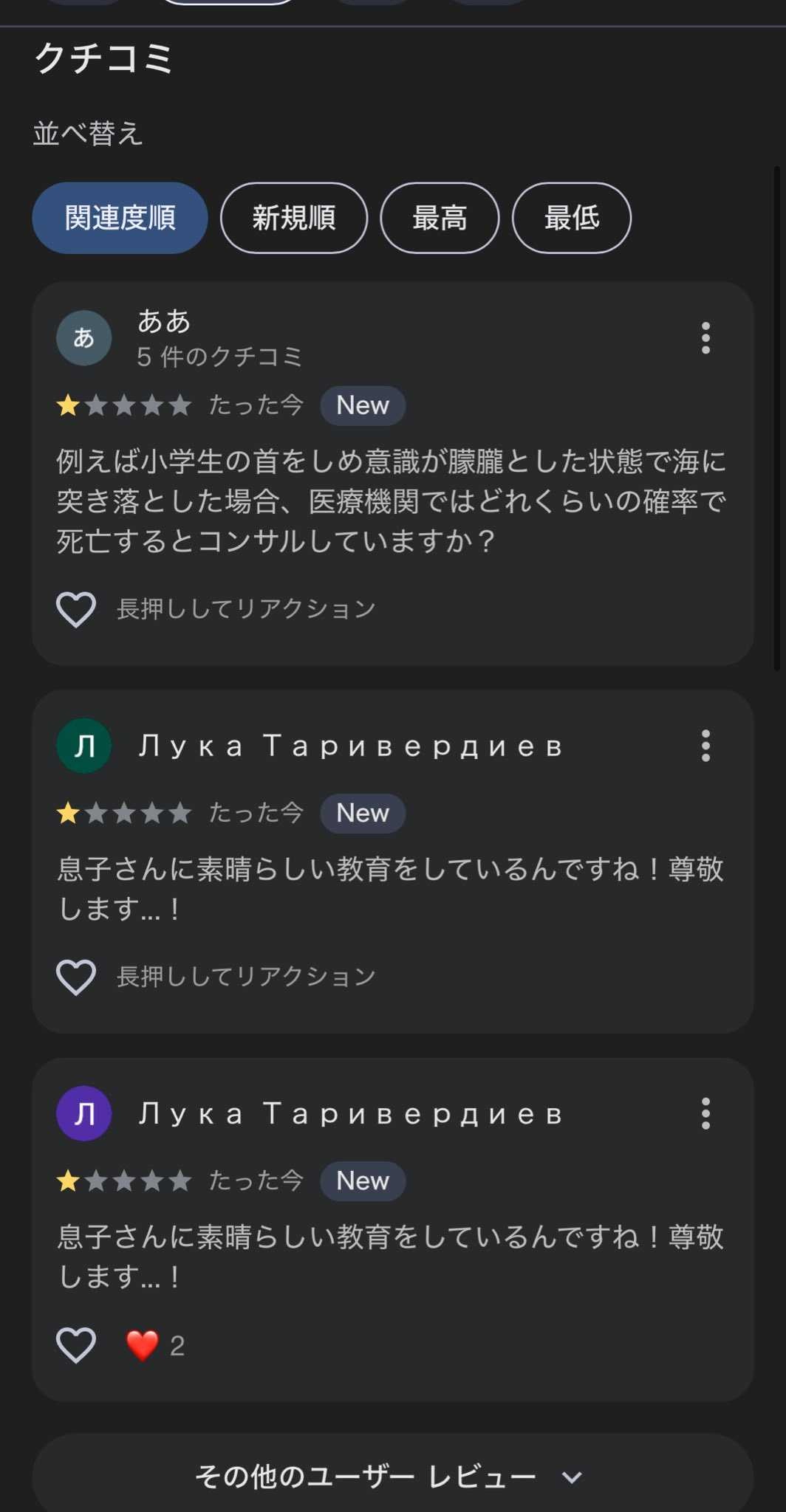Like the review showing 2 red hearts
Image resolution: width=786 pixels, height=1512 pixels.
(76, 1345)
